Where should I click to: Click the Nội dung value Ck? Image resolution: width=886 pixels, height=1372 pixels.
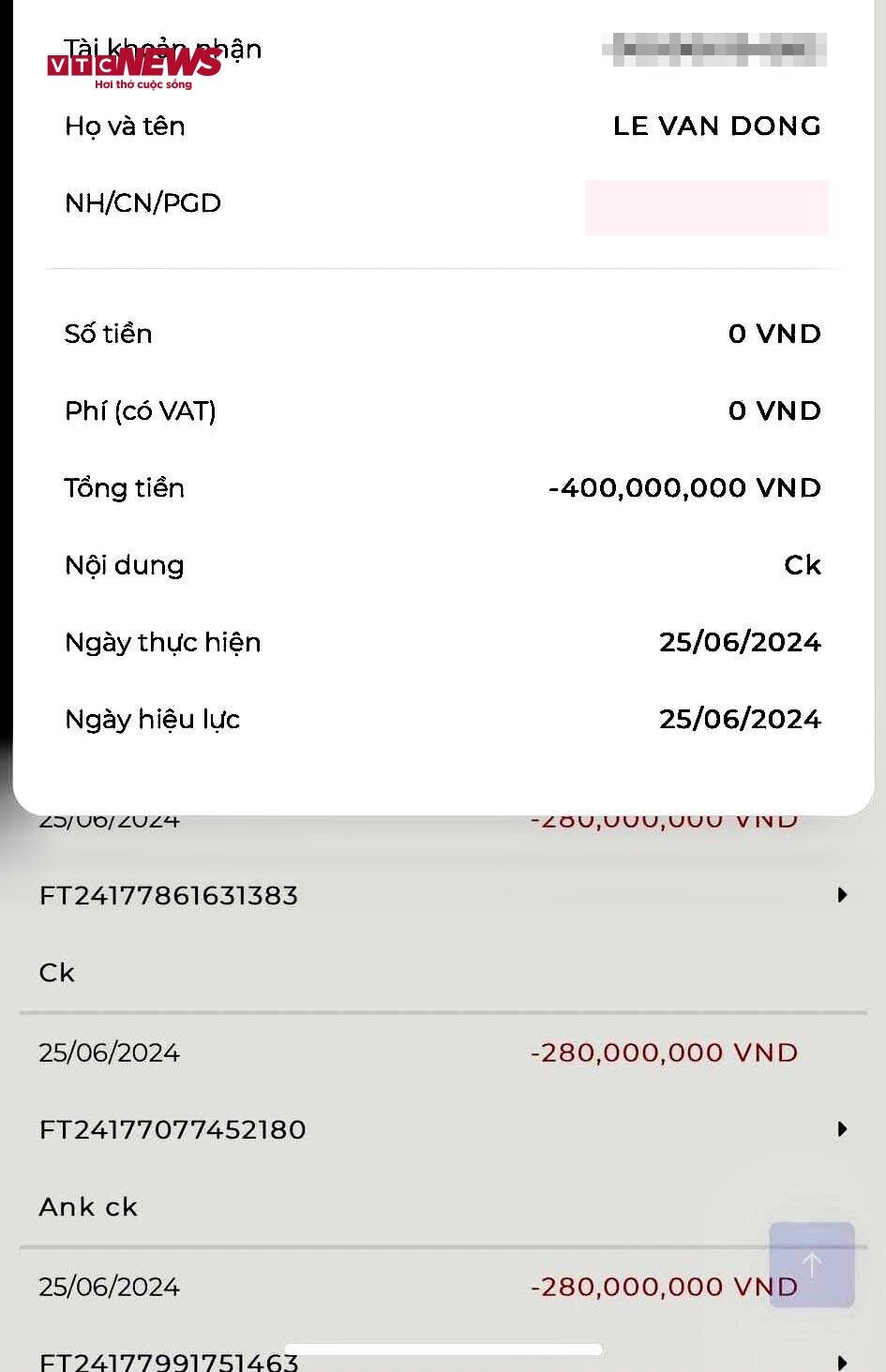tap(803, 564)
